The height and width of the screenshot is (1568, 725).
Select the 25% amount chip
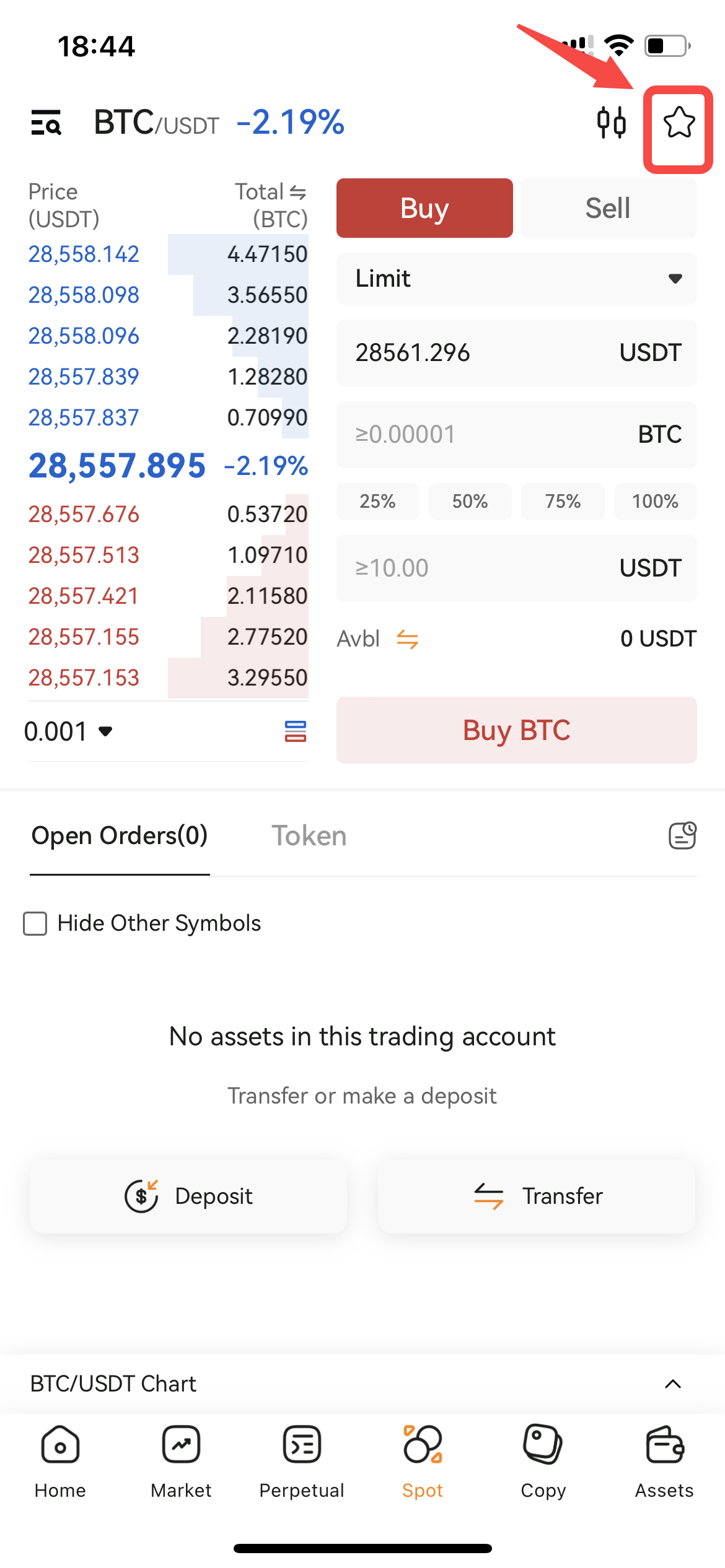(378, 501)
